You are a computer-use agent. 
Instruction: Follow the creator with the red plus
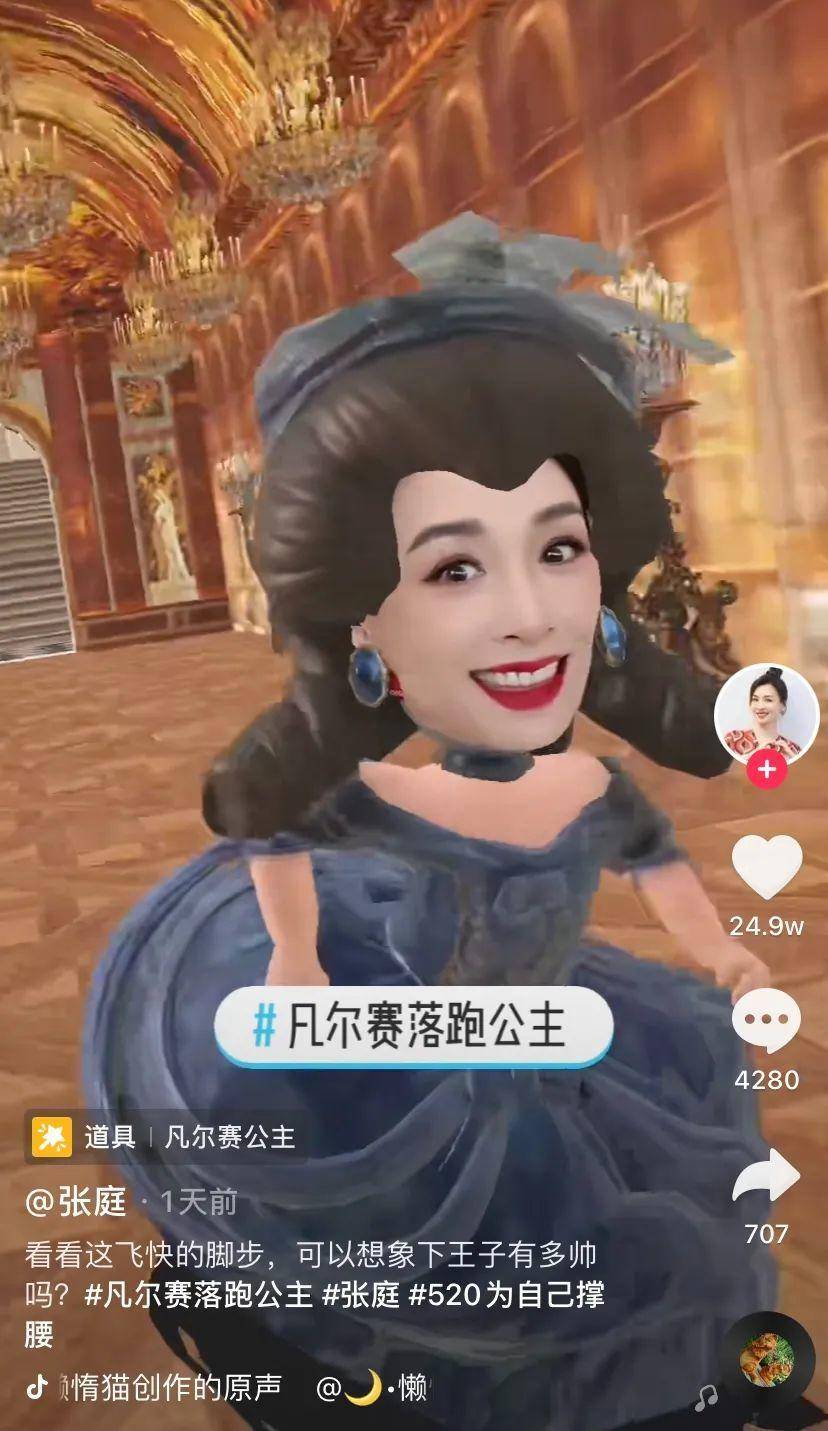[x=767, y=770]
